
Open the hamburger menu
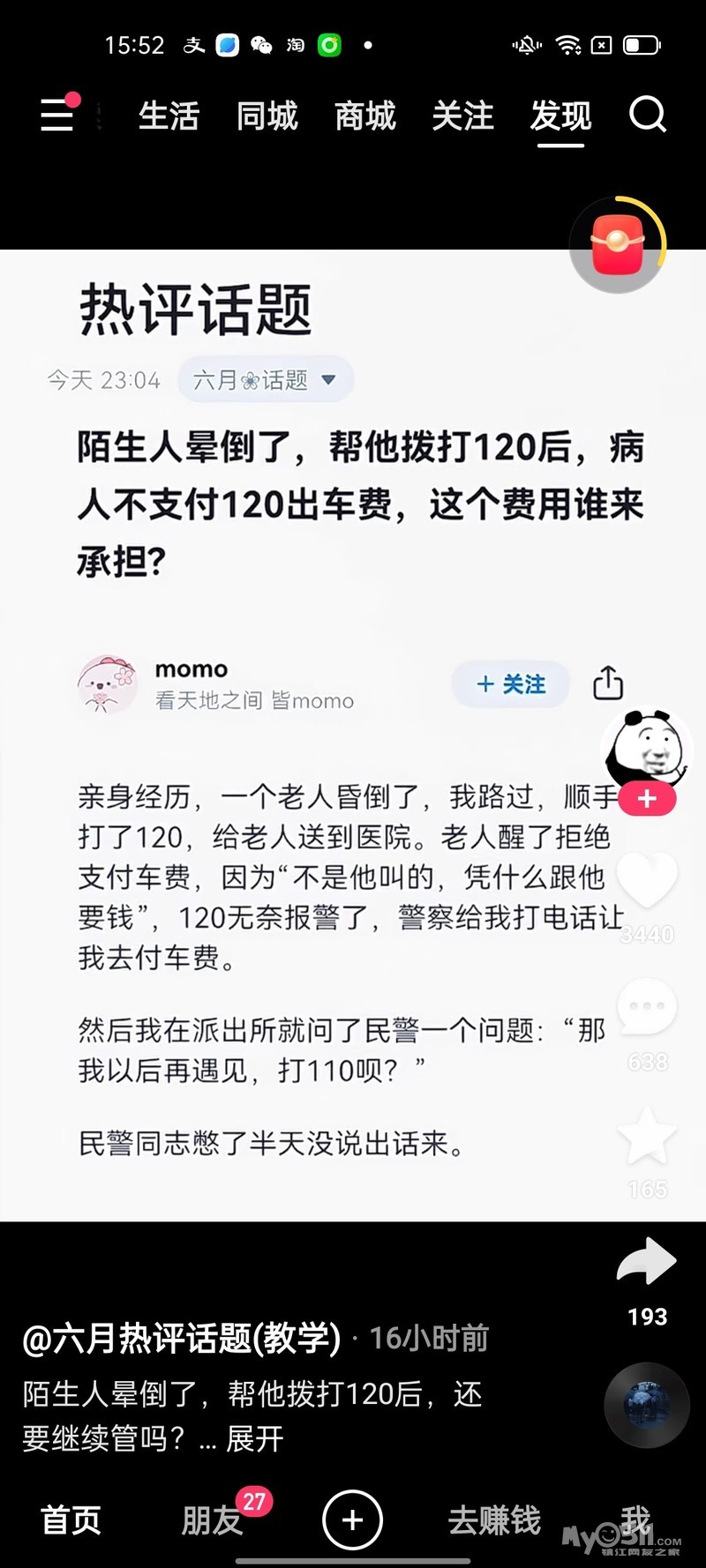[x=57, y=115]
